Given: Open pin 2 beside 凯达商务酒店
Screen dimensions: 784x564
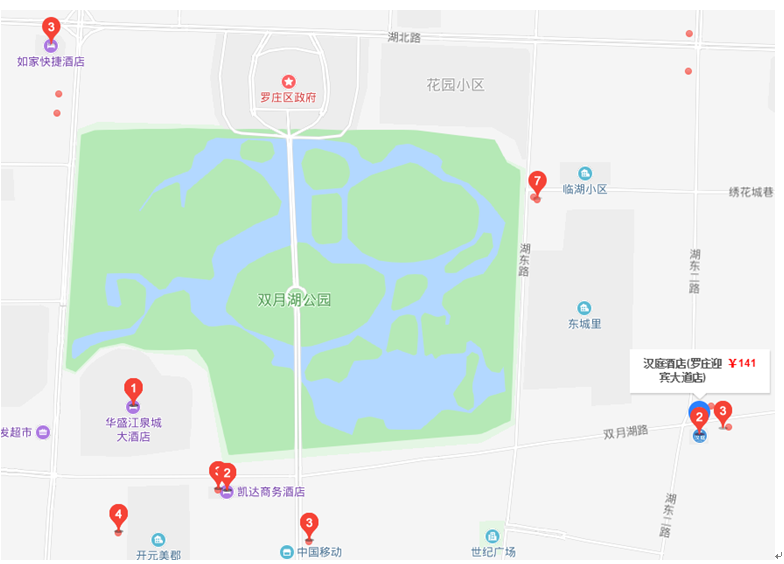Looking at the screenshot, I should point(228,474).
